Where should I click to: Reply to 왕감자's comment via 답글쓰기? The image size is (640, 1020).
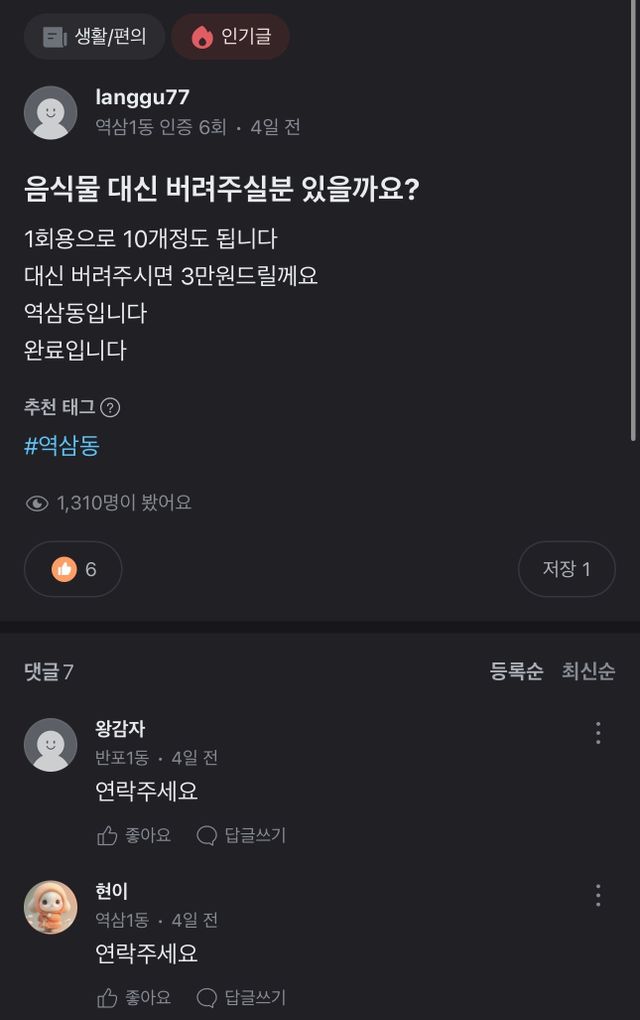point(242,835)
